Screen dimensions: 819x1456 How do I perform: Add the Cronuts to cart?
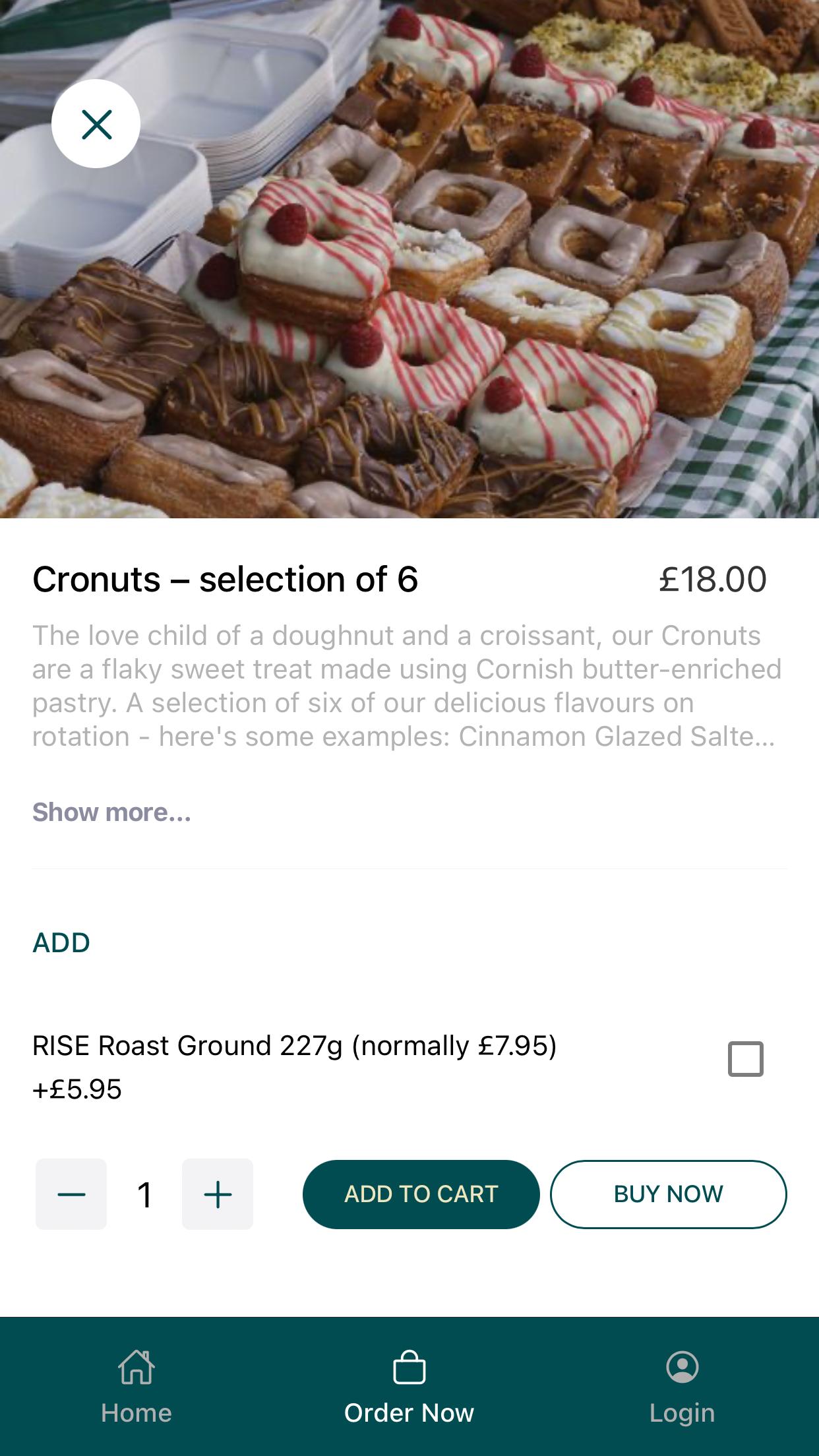coord(421,1194)
